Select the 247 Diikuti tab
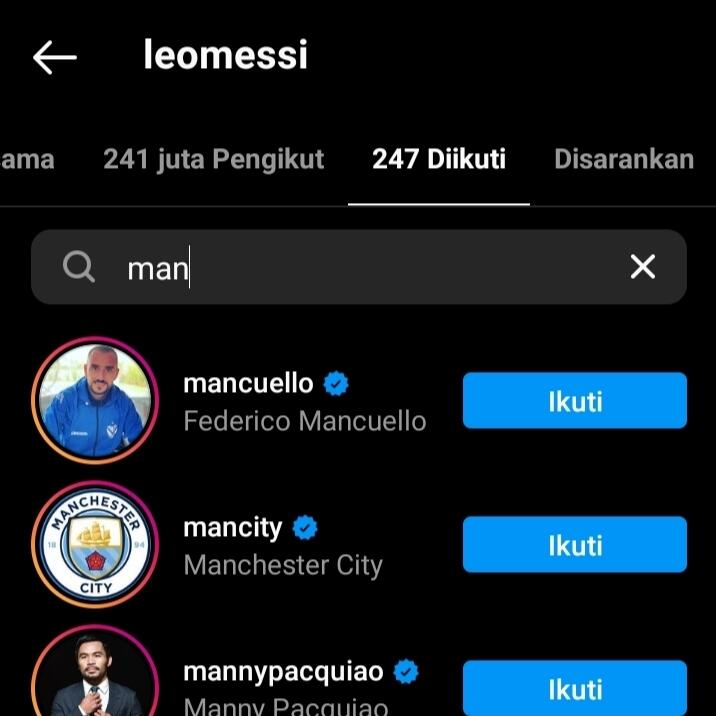Screen dimensions: 716x716 (439, 159)
